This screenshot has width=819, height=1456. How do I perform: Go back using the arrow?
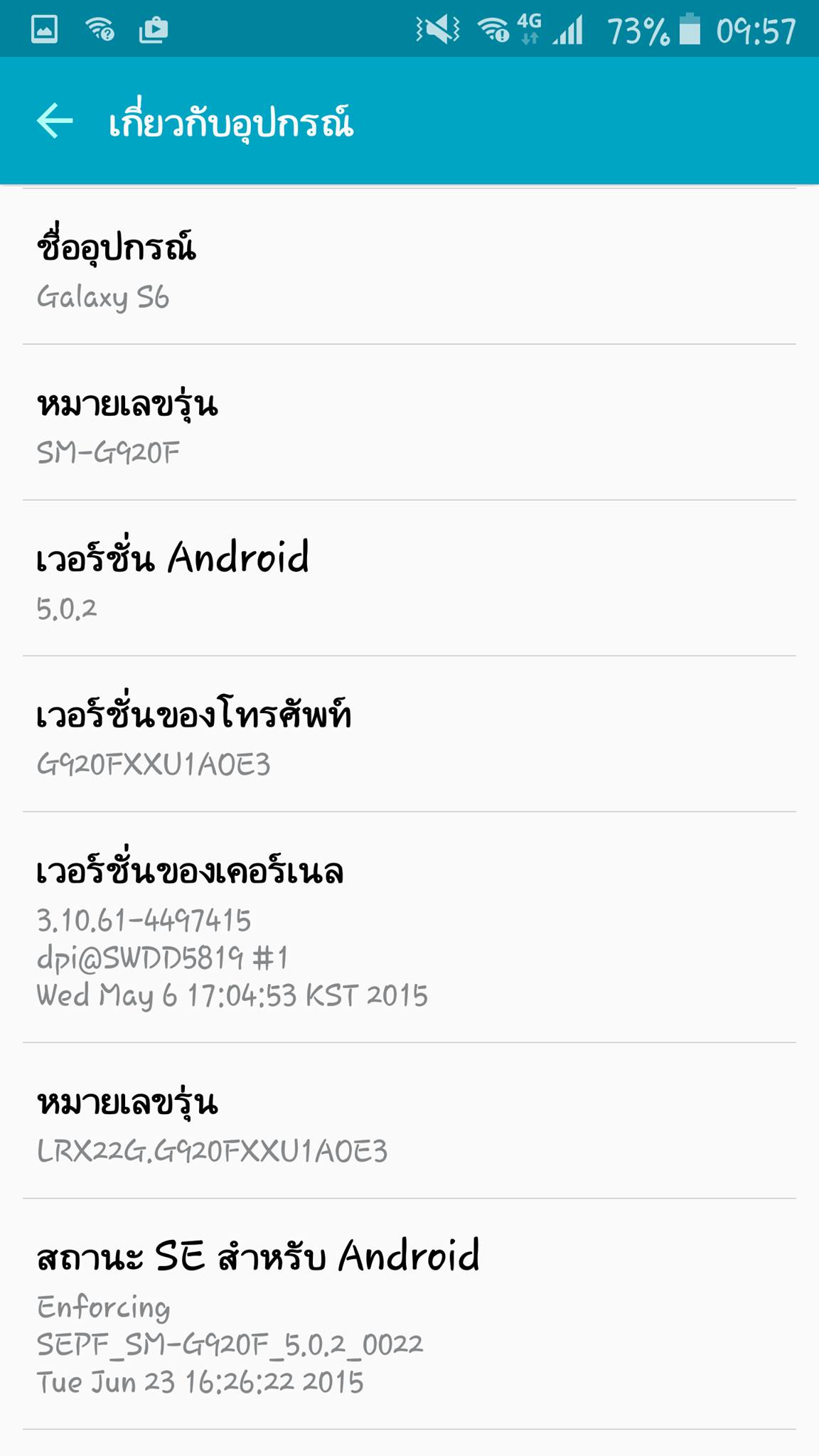click(x=55, y=120)
